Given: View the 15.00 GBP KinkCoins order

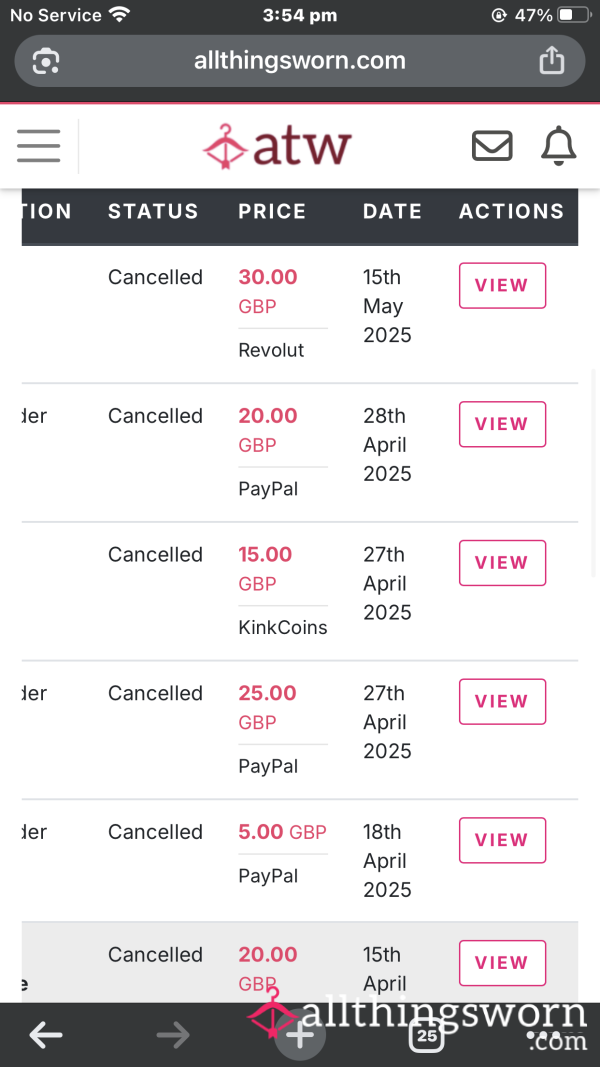Looking at the screenshot, I should click(502, 563).
